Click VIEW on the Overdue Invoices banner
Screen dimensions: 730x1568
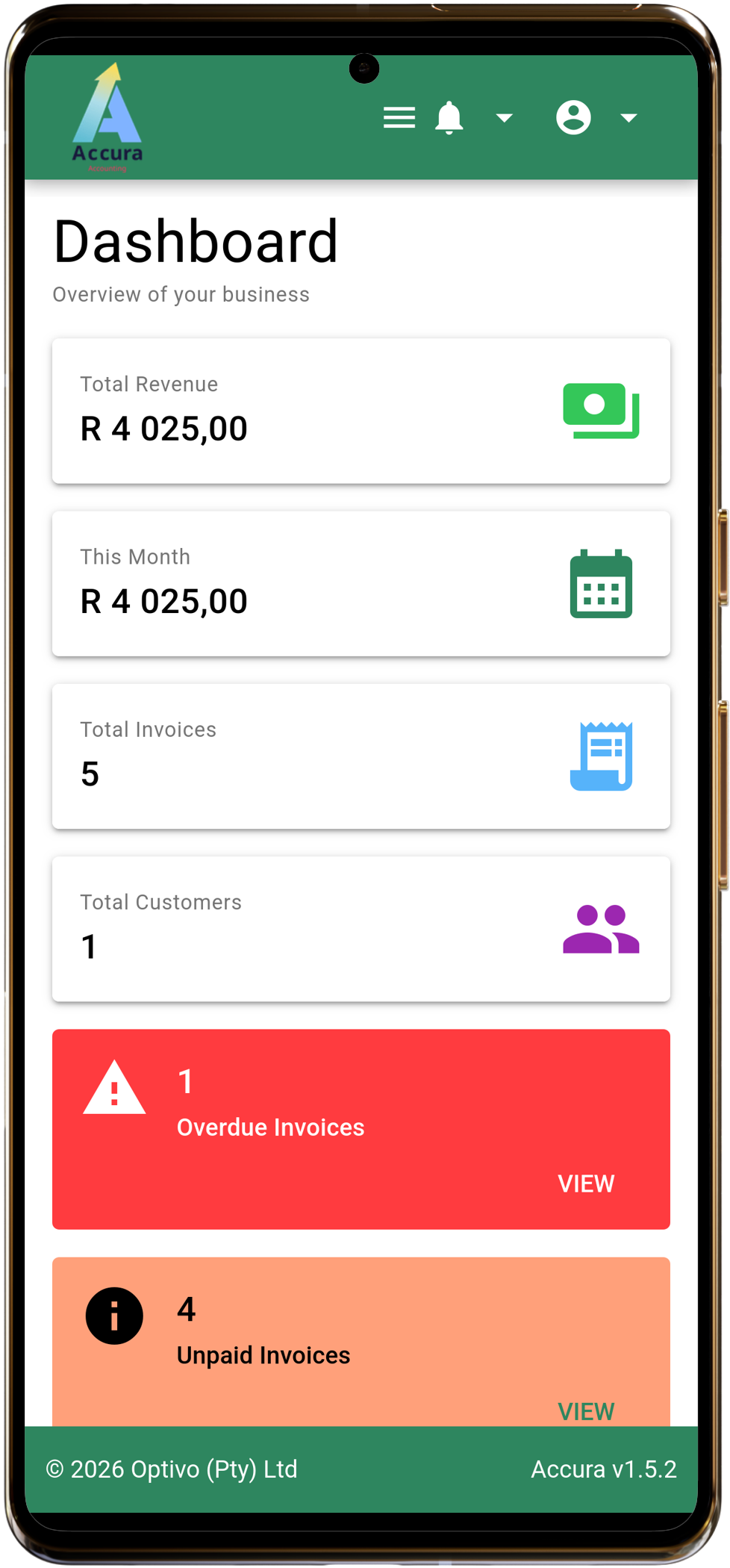point(586,1184)
